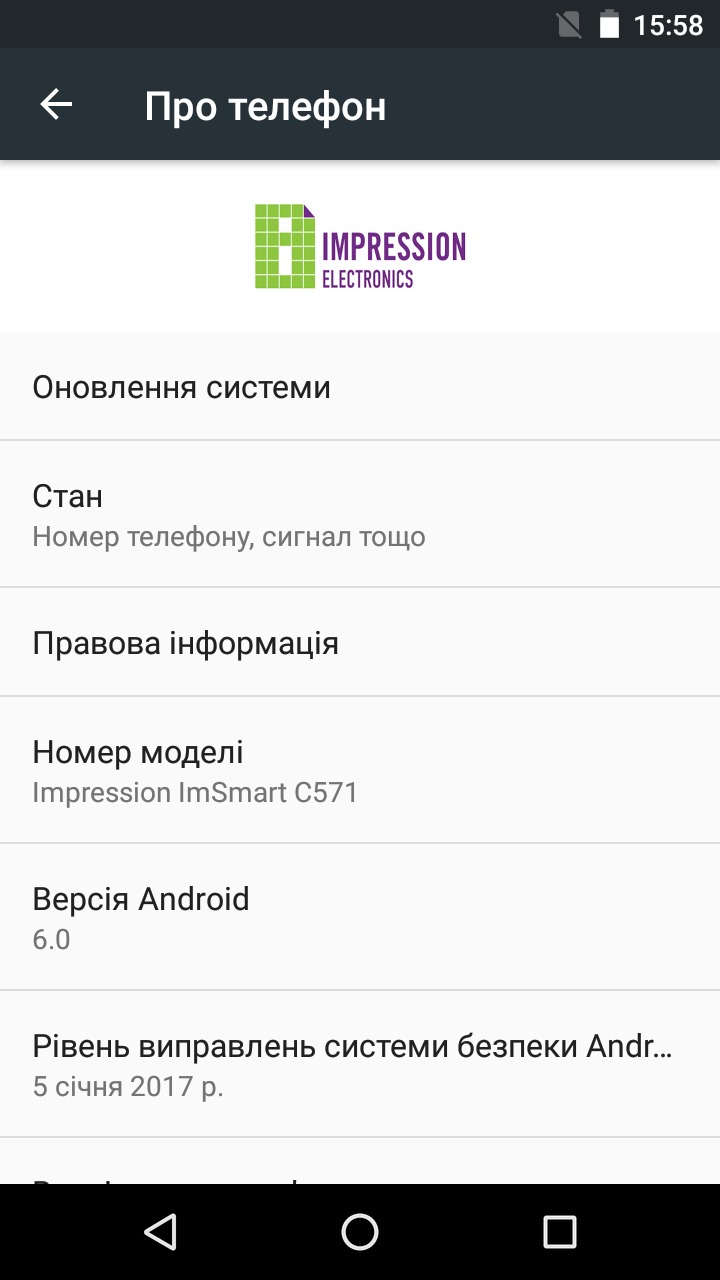Open recent apps from navigation bar
This screenshot has width=720, height=1280.
coord(560,1232)
